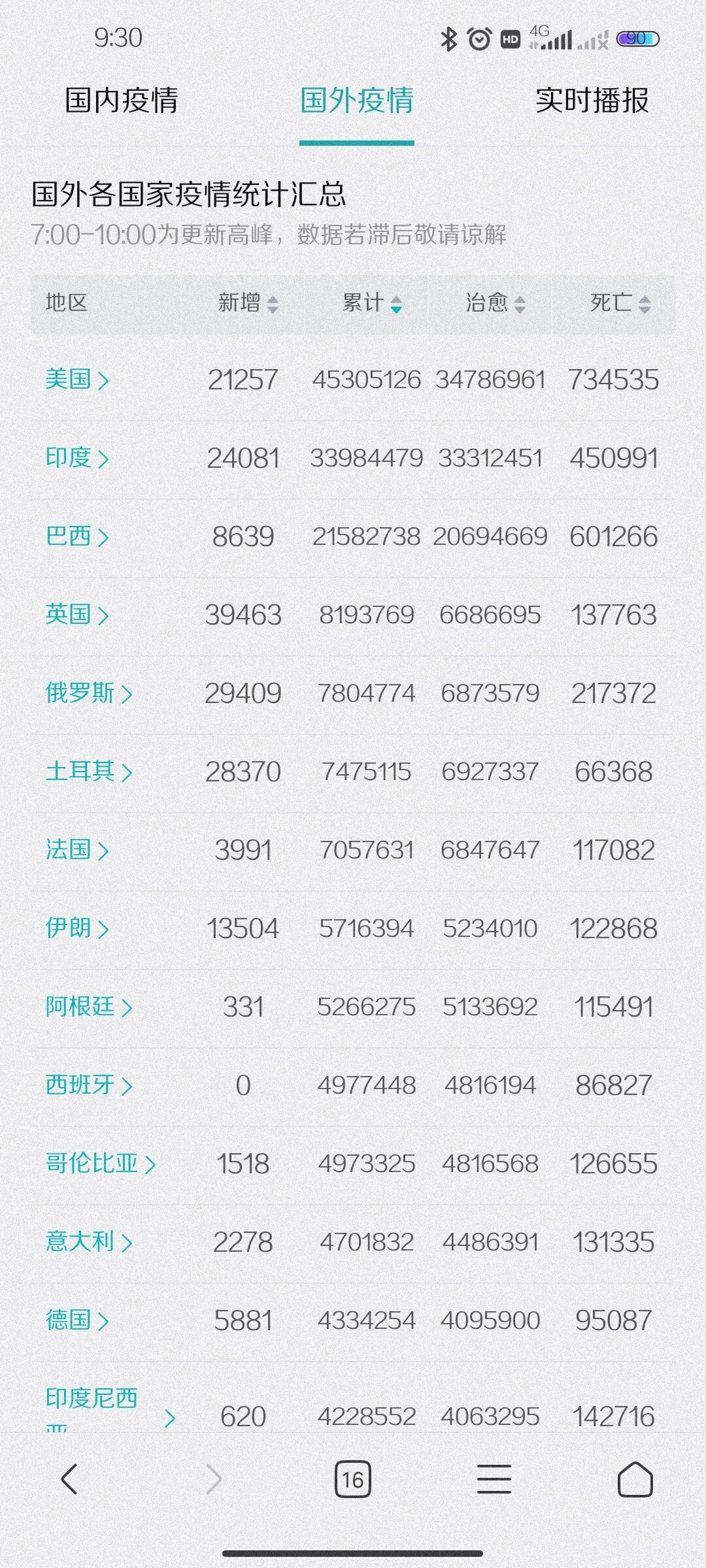The width and height of the screenshot is (706, 1568).
Task: View 巴西 epidemic details
Action: point(76,536)
